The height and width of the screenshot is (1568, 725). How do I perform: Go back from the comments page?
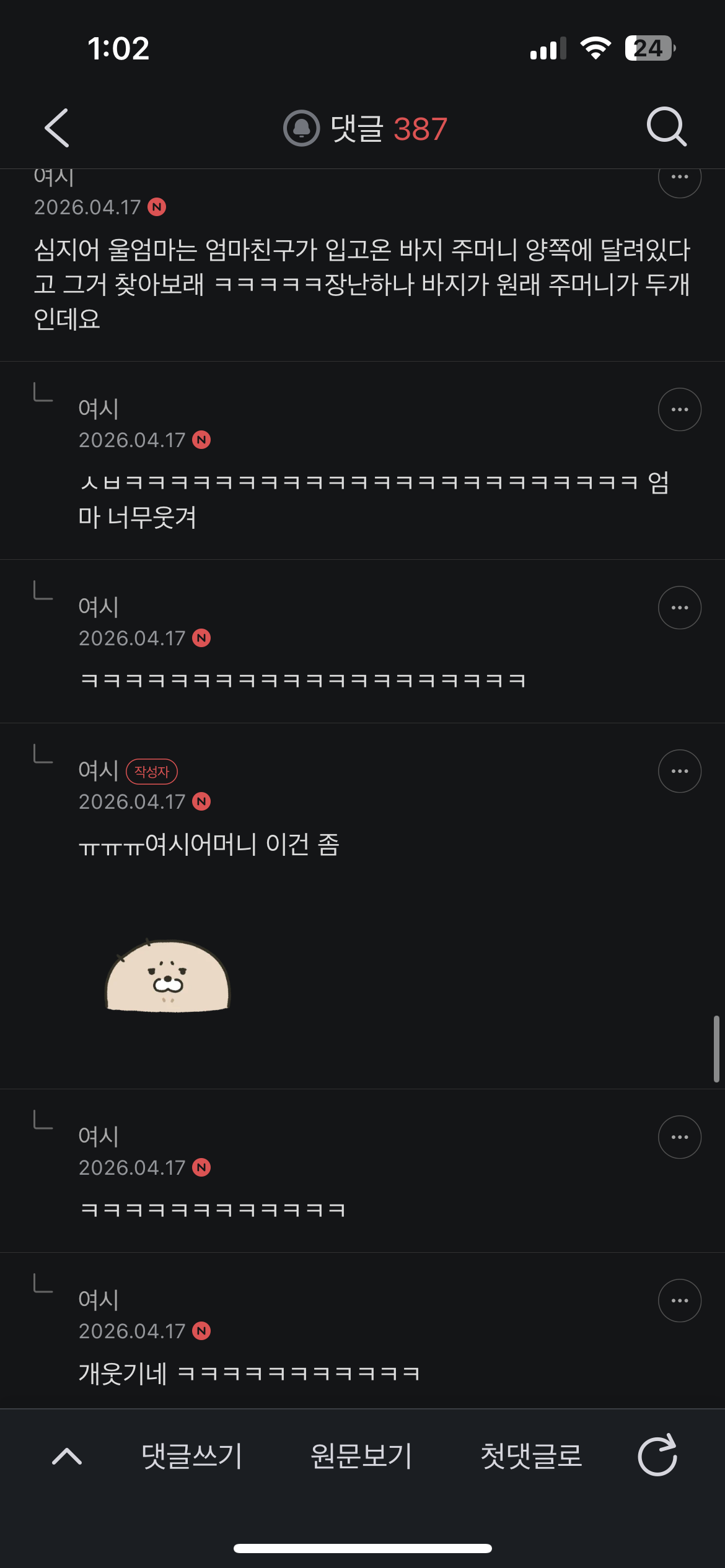[x=57, y=128]
